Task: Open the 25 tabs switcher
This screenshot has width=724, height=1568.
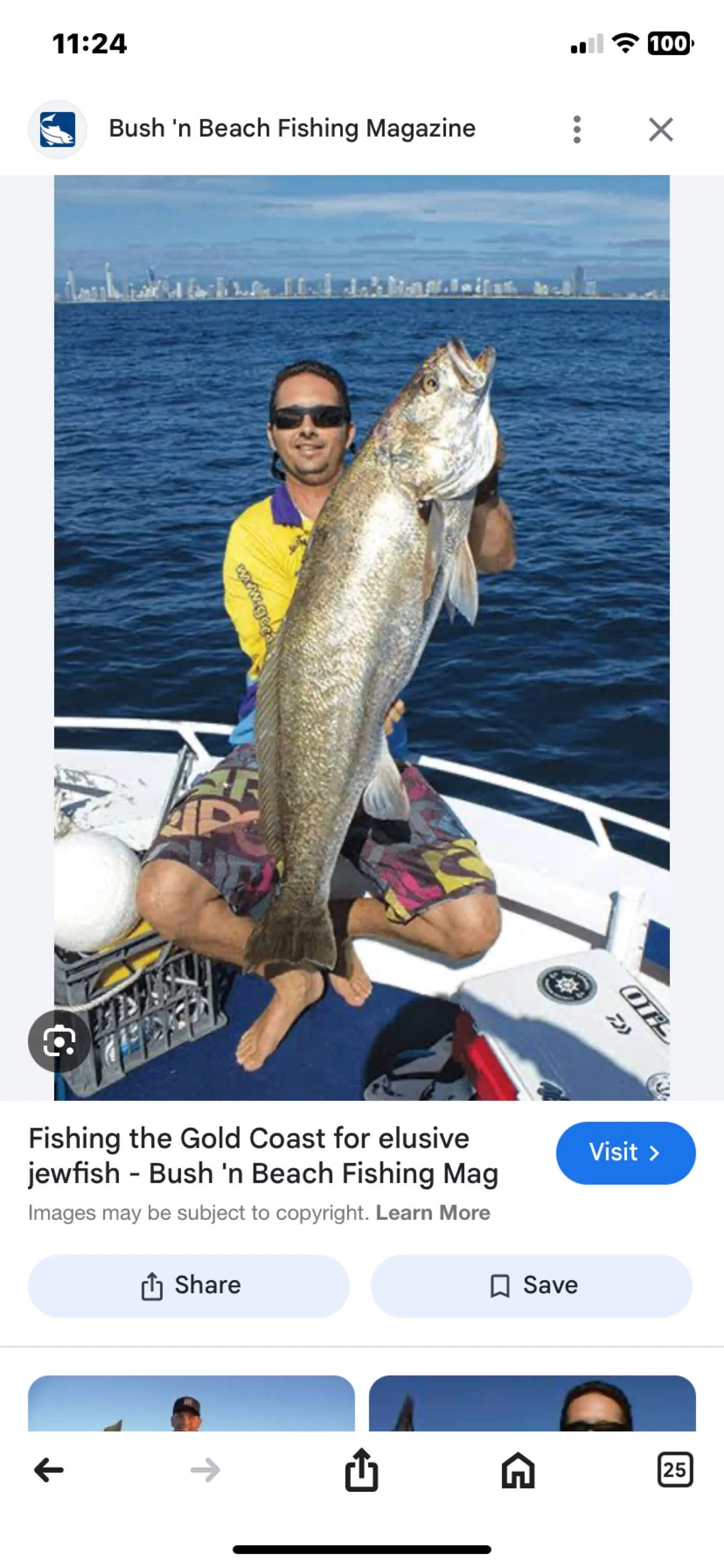Action: (x=675, y=1470)
